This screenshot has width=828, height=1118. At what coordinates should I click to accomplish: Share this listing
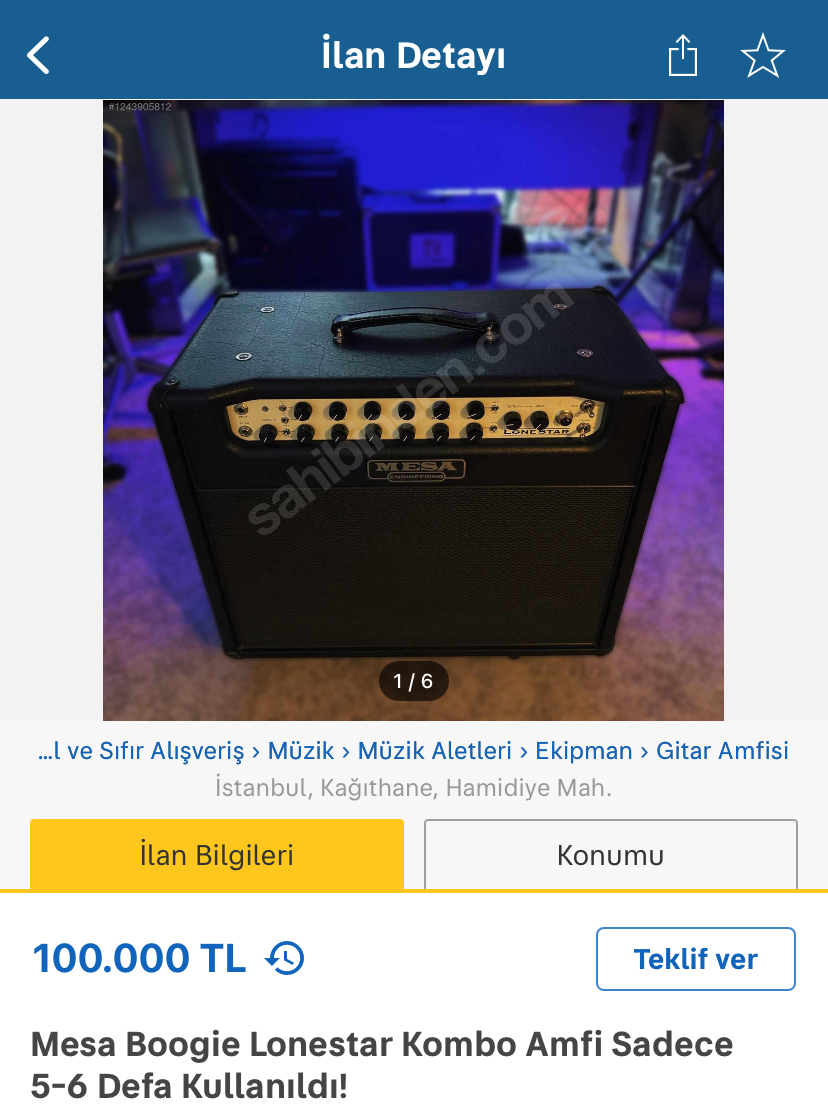point(682,55)
